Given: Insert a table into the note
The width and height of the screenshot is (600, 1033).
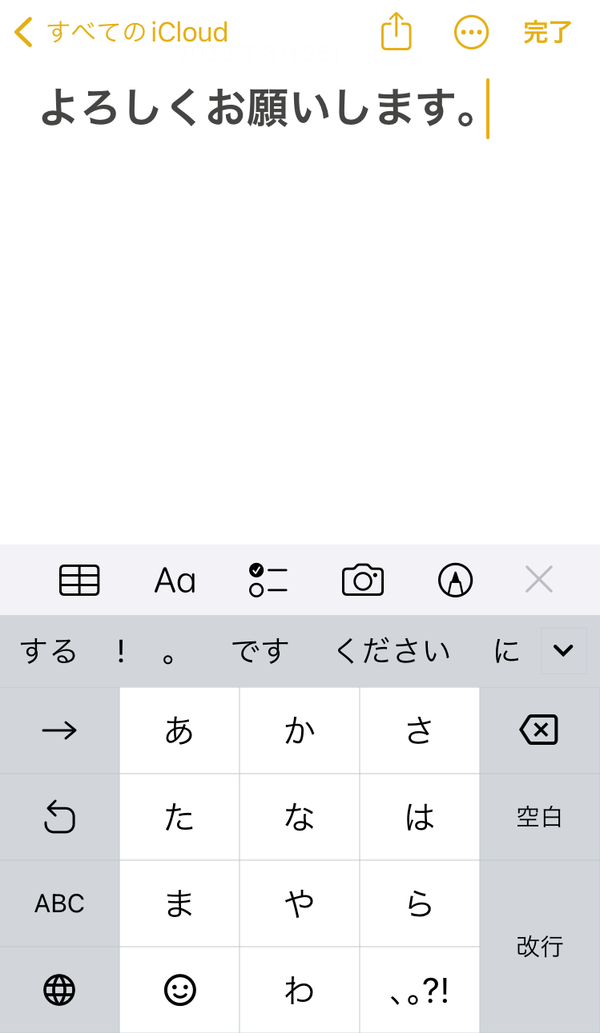Looking at the screenshot, I should point(79,580).
